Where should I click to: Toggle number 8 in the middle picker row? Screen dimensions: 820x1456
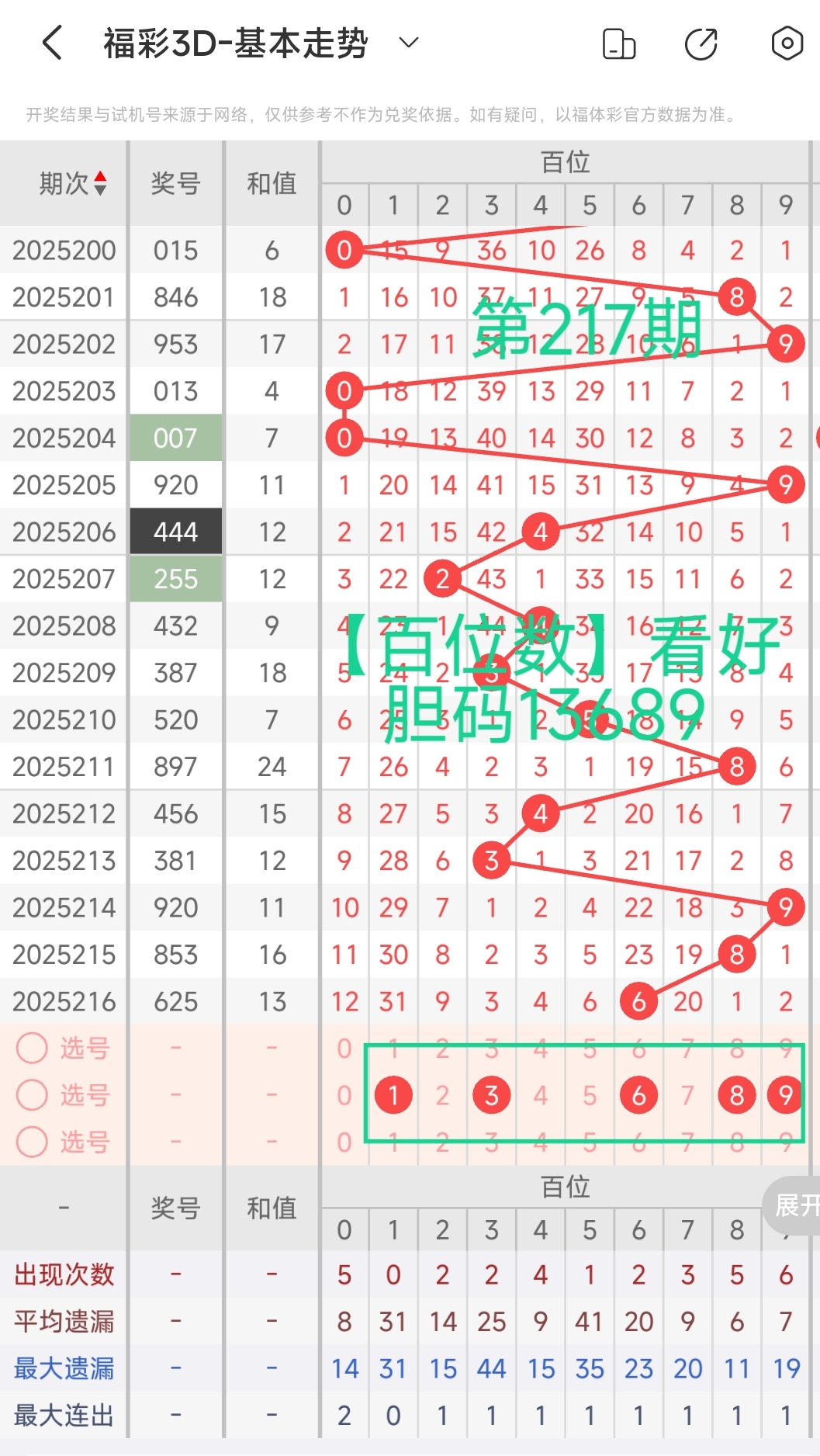click(736, 1095)
